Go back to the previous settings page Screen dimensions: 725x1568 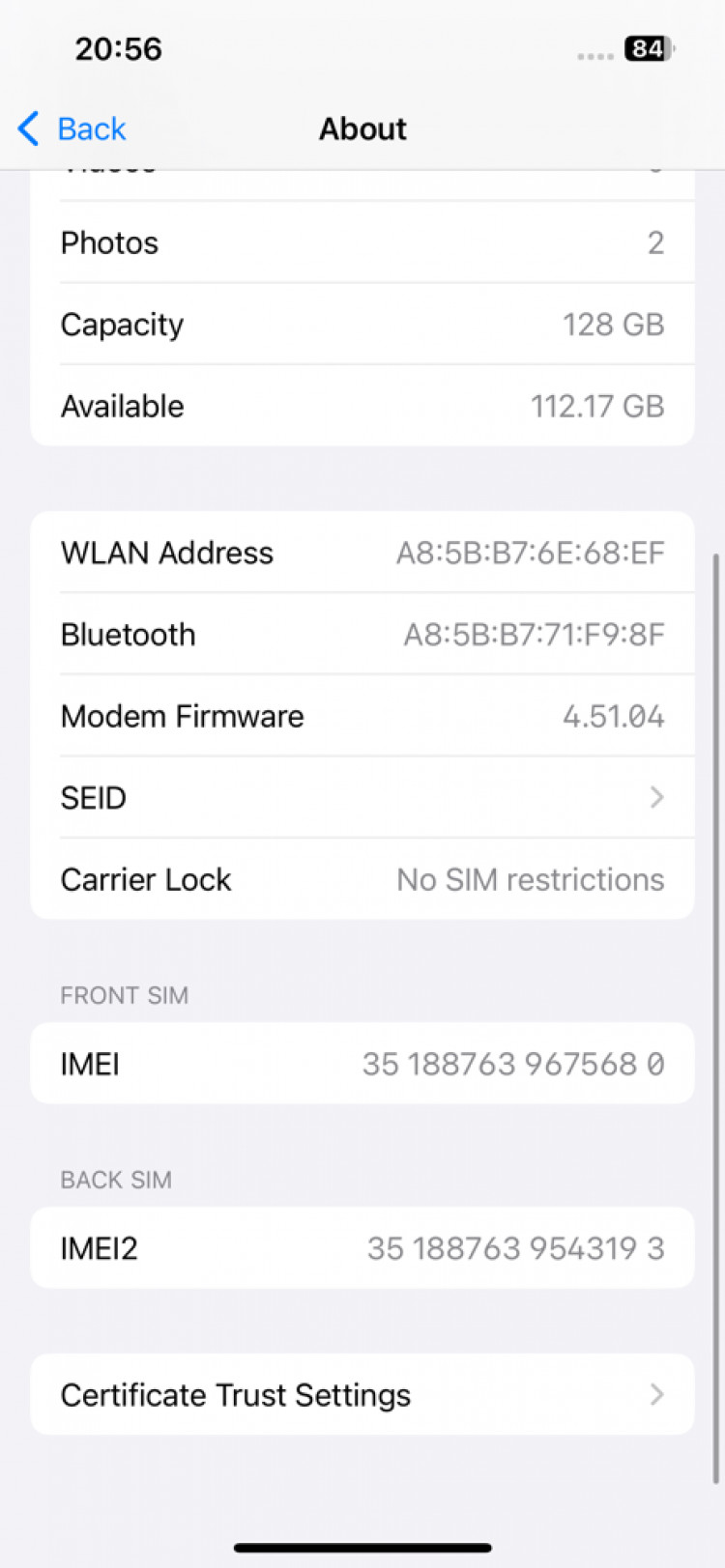pyautogui.click(x=72, y=128)
